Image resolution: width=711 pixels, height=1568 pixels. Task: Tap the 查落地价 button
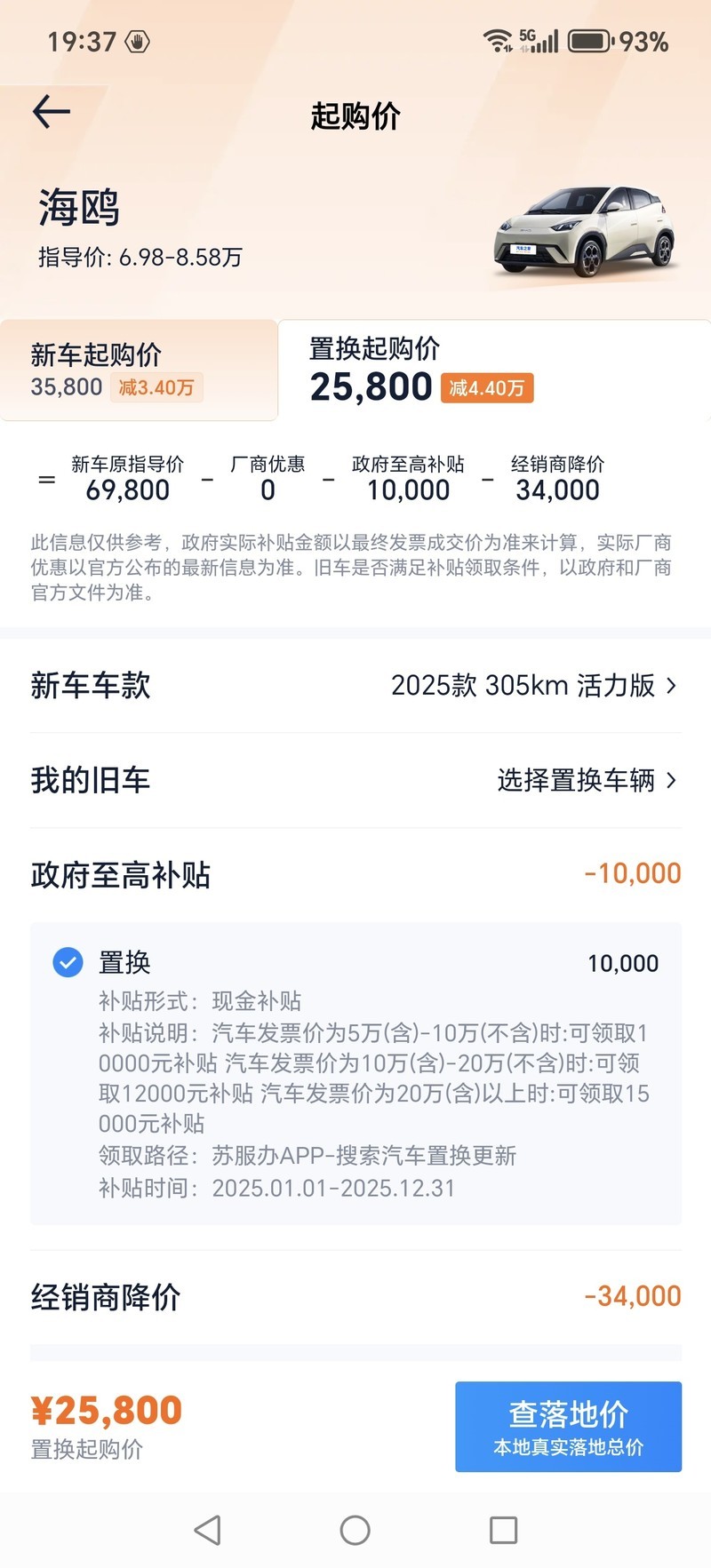click(x=568, y=1426)
